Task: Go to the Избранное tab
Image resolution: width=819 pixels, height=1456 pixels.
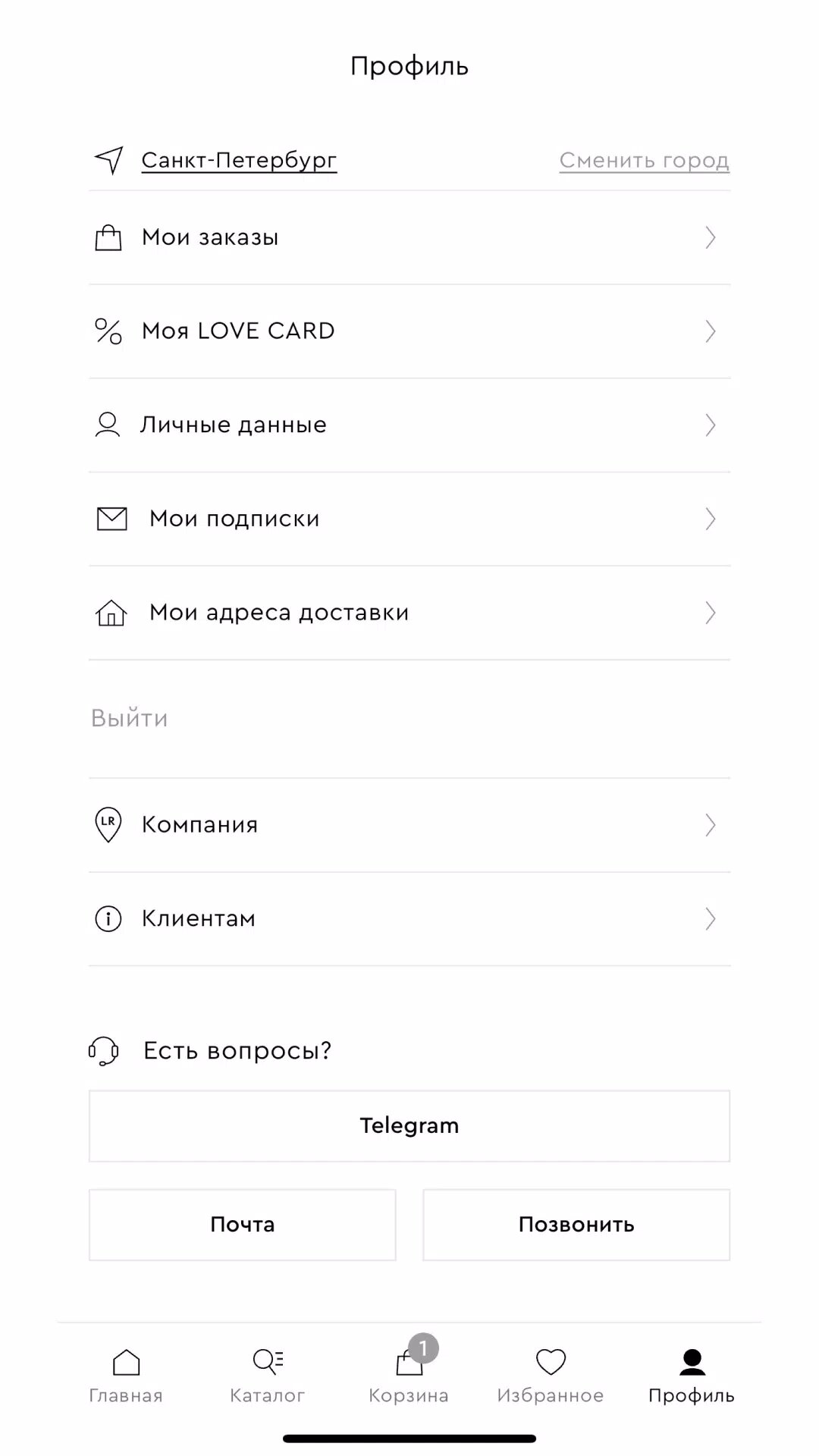Action: (551, 1376)
